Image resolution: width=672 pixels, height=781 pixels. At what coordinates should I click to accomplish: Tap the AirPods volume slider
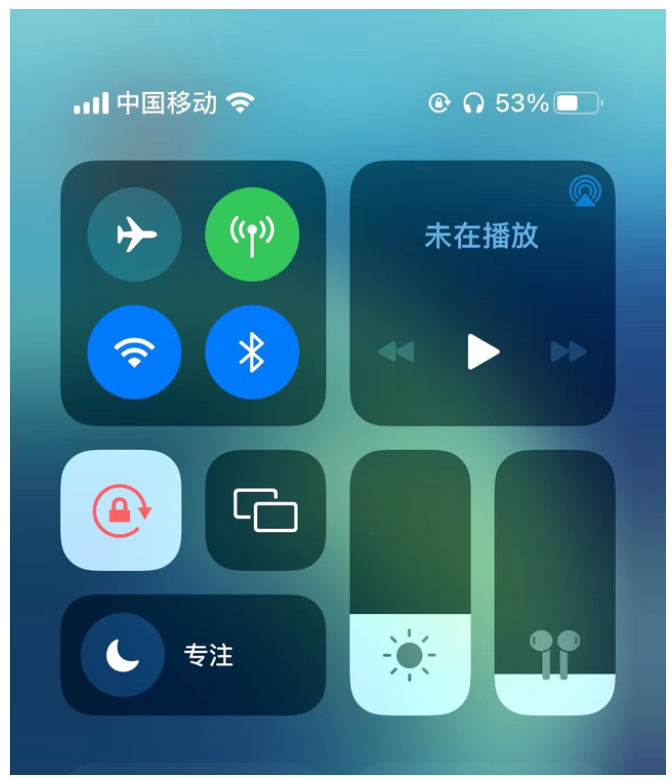coord(555,583)
